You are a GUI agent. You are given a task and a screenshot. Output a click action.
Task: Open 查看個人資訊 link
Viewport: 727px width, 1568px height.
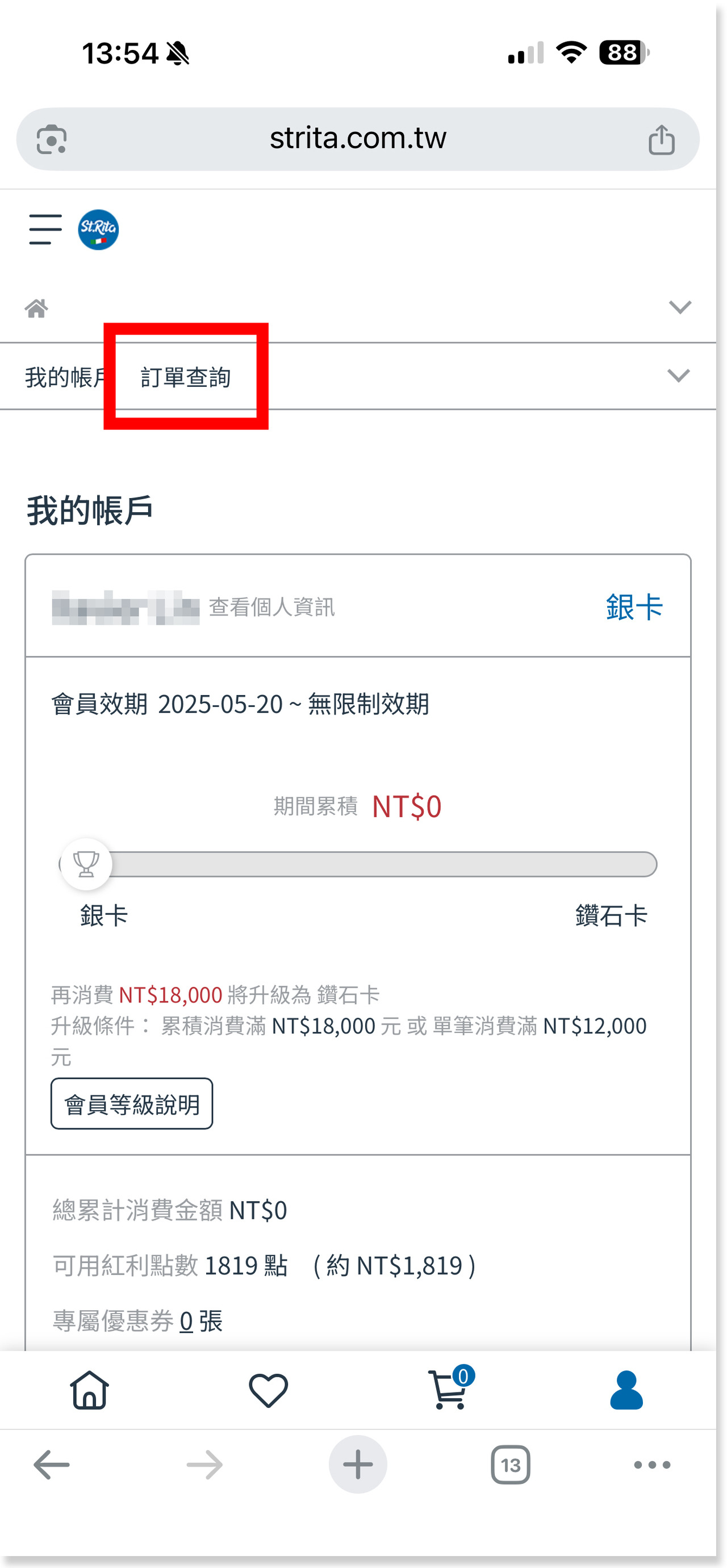point(272,607)
